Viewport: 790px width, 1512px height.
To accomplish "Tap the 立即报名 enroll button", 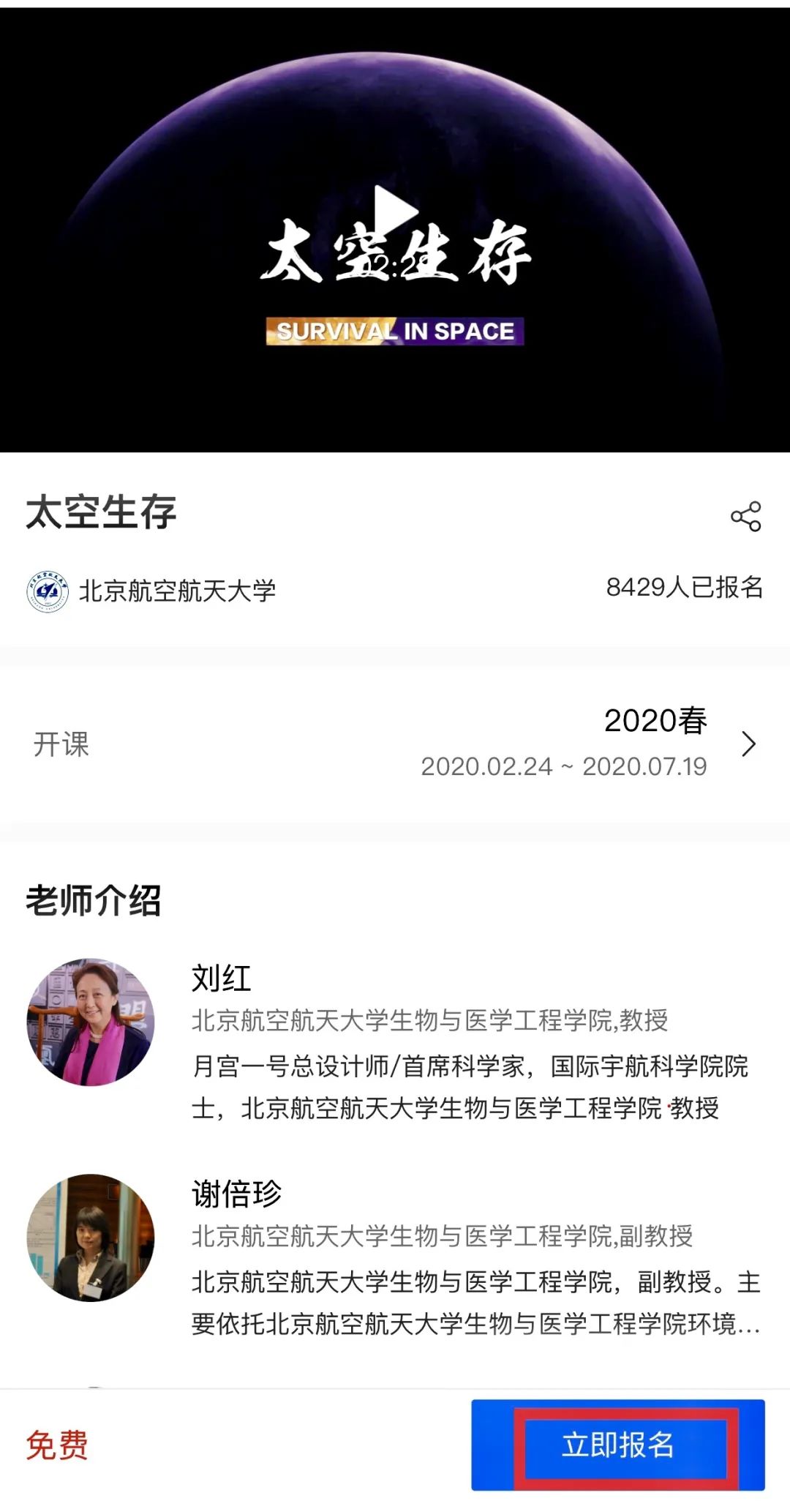I will tap(618, 1445).
